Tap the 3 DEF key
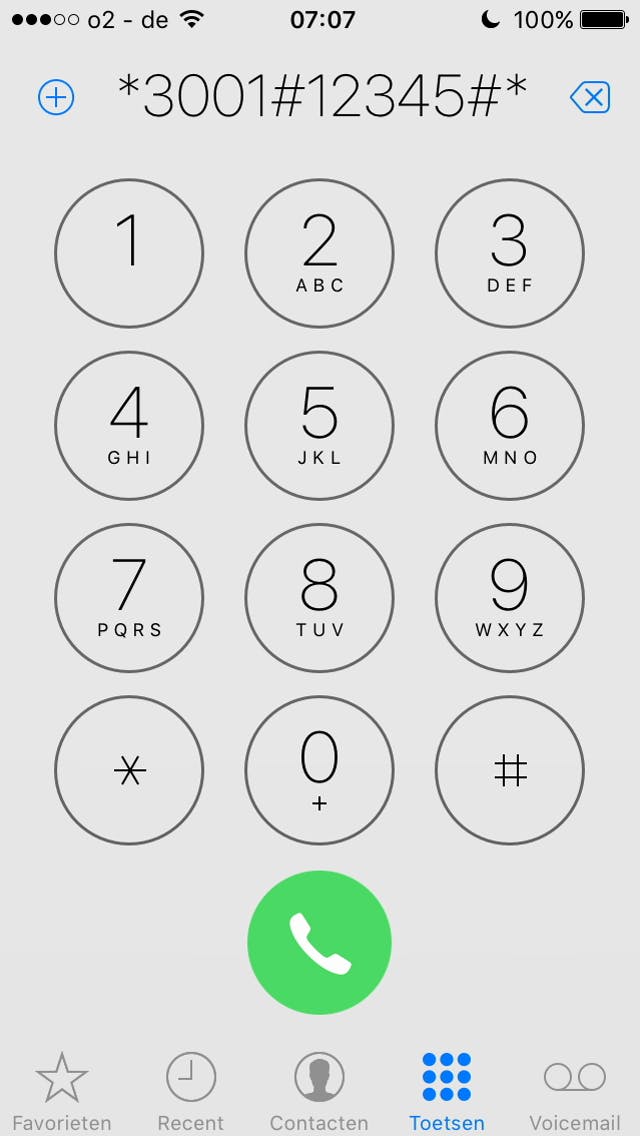 (x=510, y=254)
